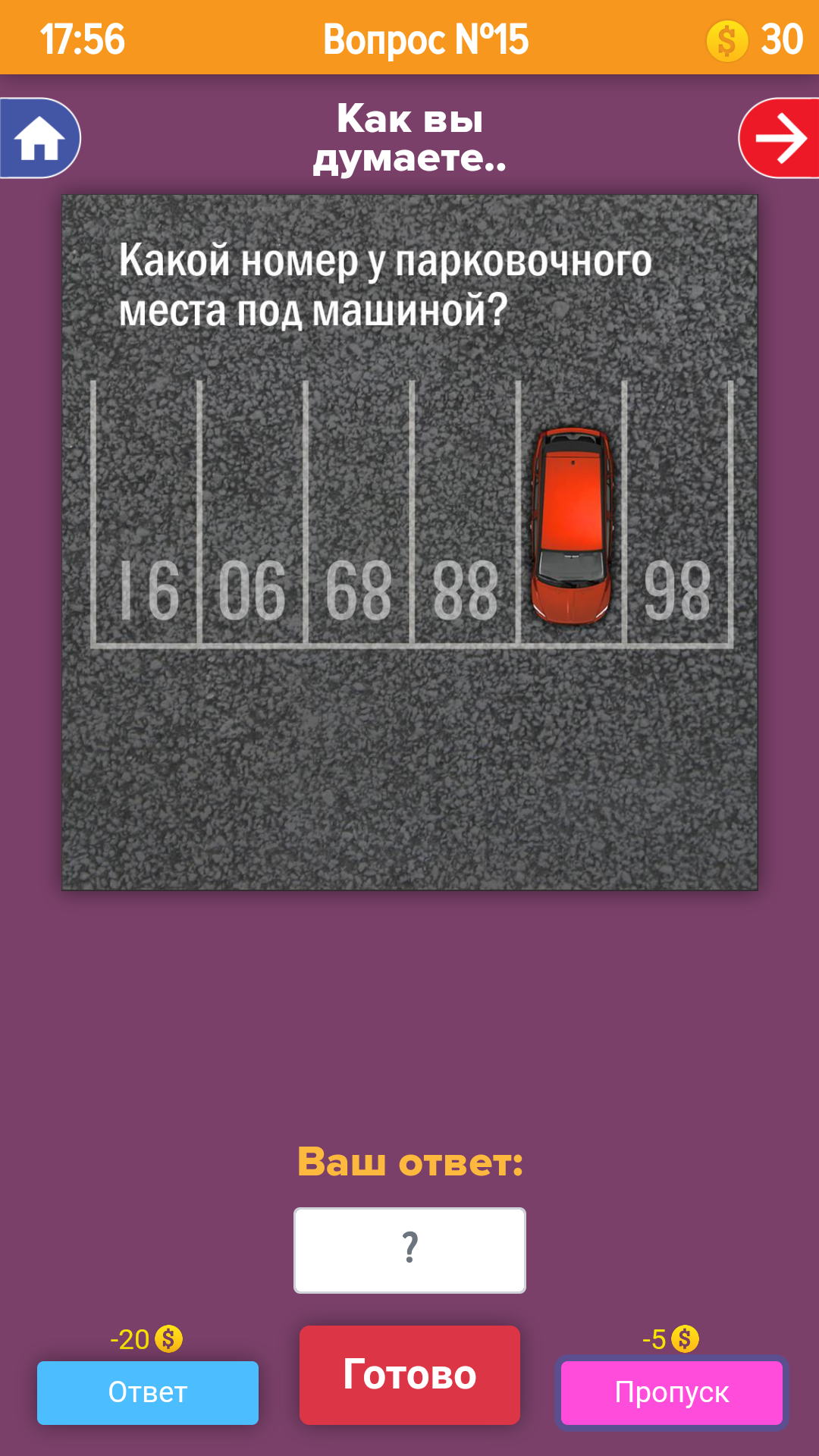The height and width of the screenshot is (1456, 819).
Task: Go to next question with red arrow
Action: [x=780, y=138]
